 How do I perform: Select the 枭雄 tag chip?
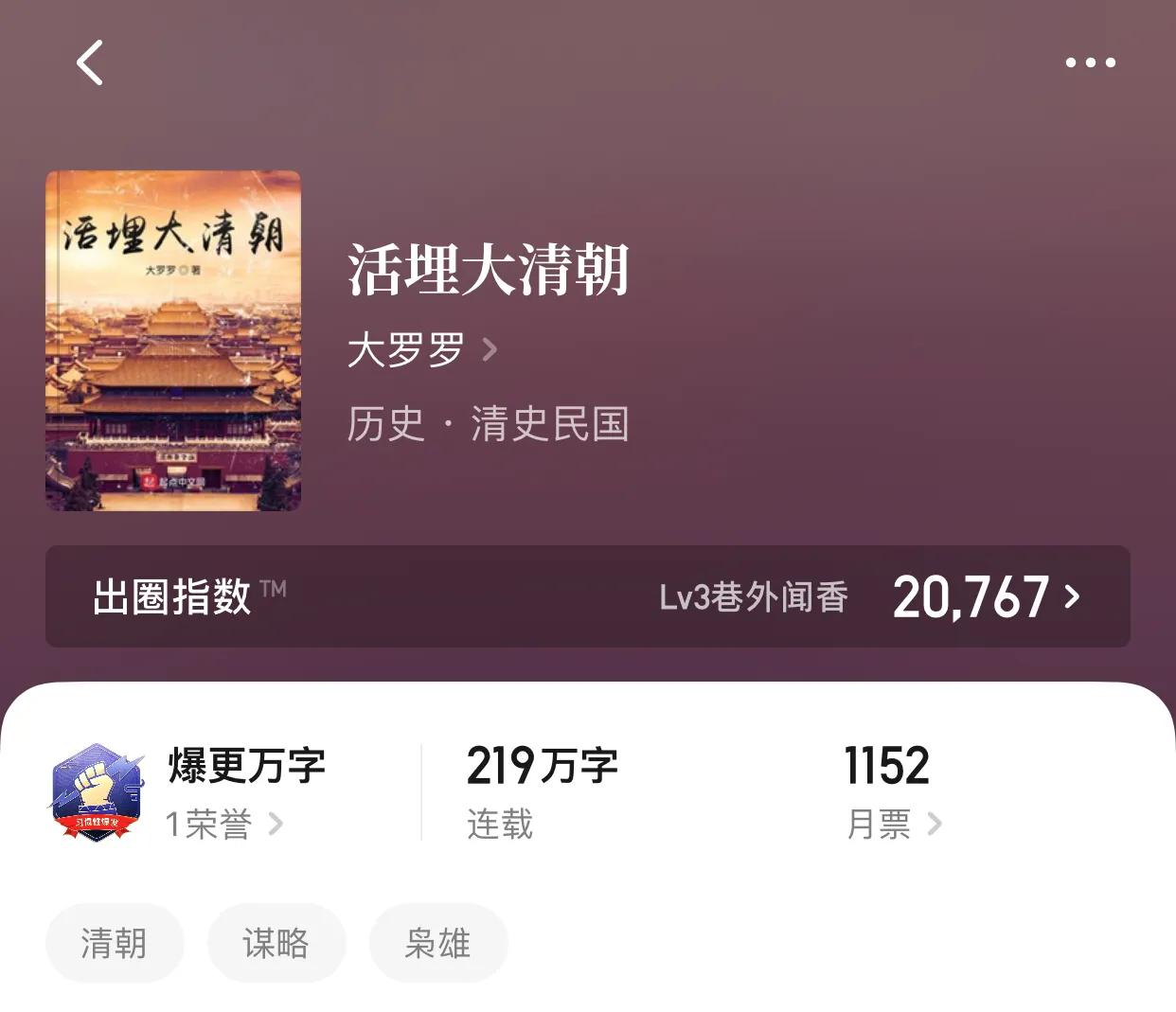437,943
